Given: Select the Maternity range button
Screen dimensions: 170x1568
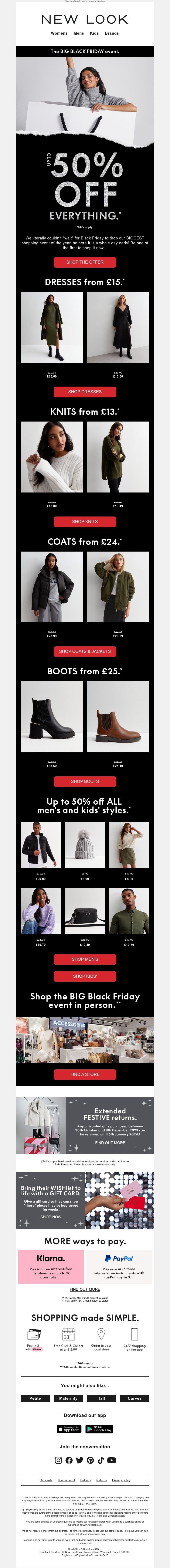Looking at the screenshot, I should 68,1398.
